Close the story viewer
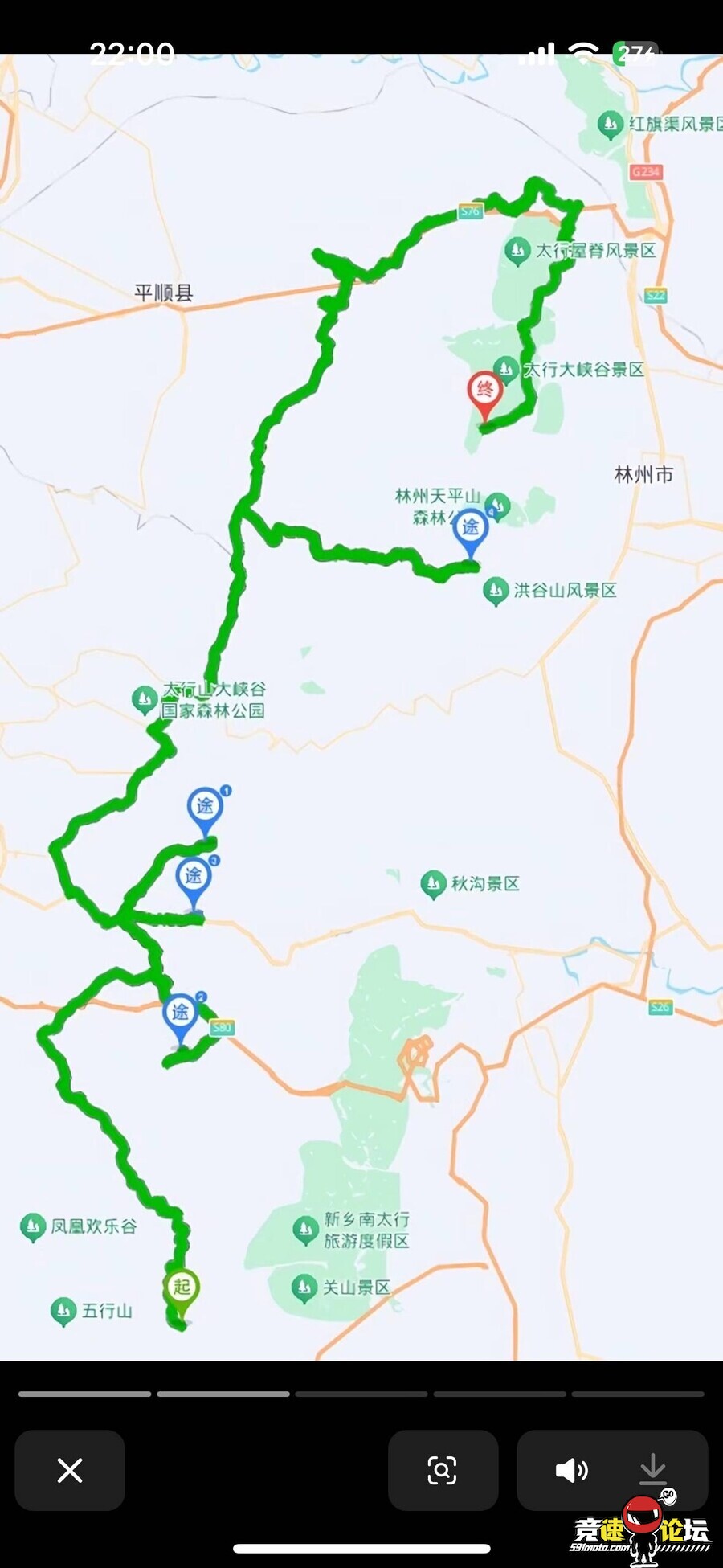The width and height of the screenshot is (723, 1568). [70, 1471]
